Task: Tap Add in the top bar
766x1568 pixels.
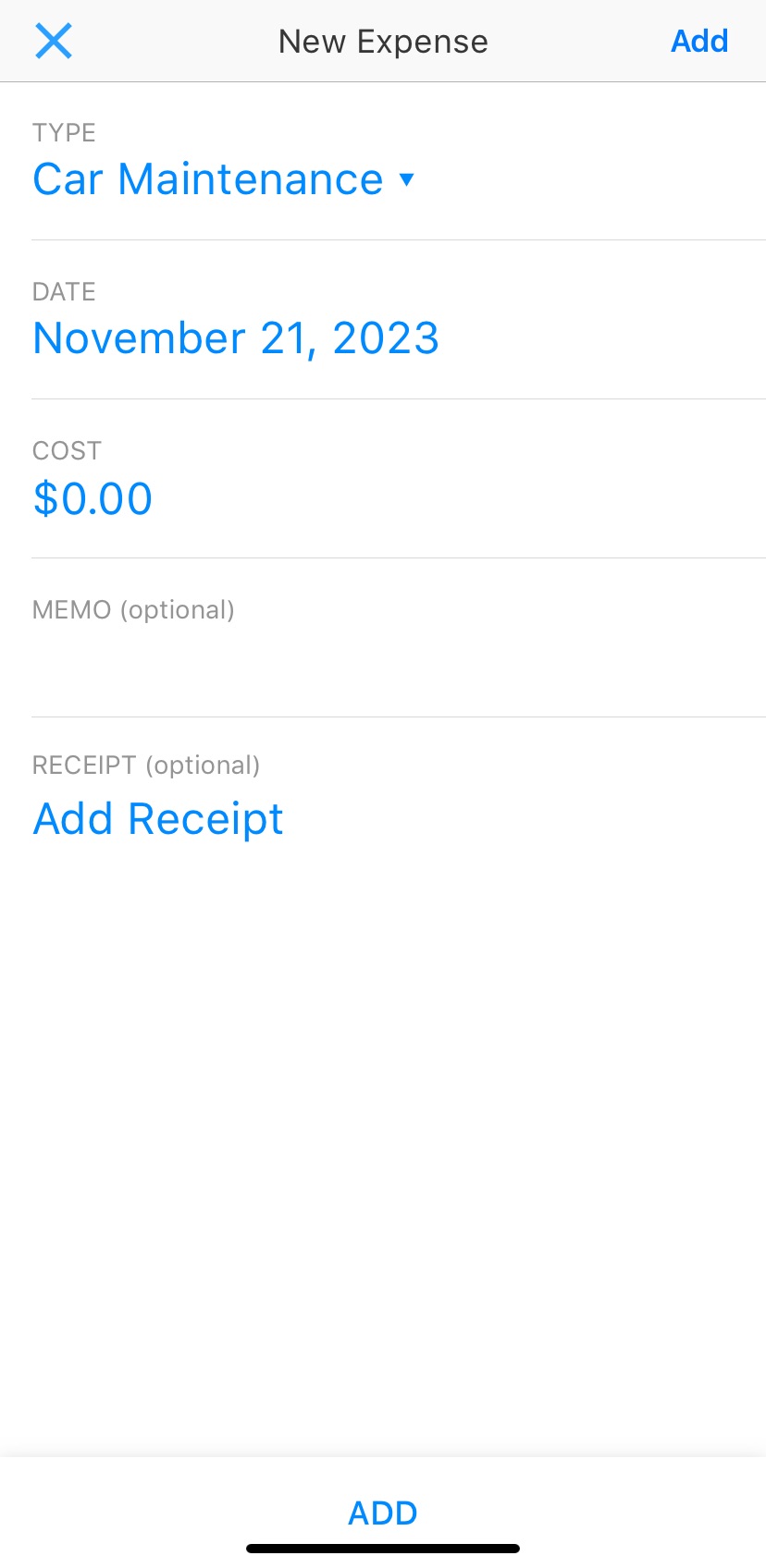Action: pyautogui.click(x=699, y=42)
